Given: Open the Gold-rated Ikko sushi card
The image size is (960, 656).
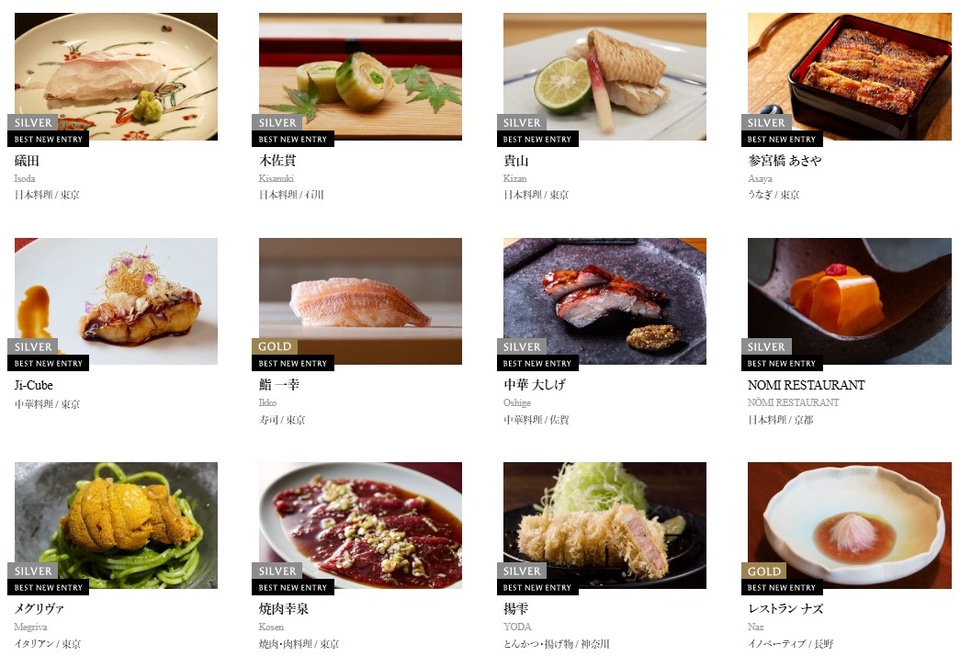Looking at the screenshot, I should pos(360,301).
